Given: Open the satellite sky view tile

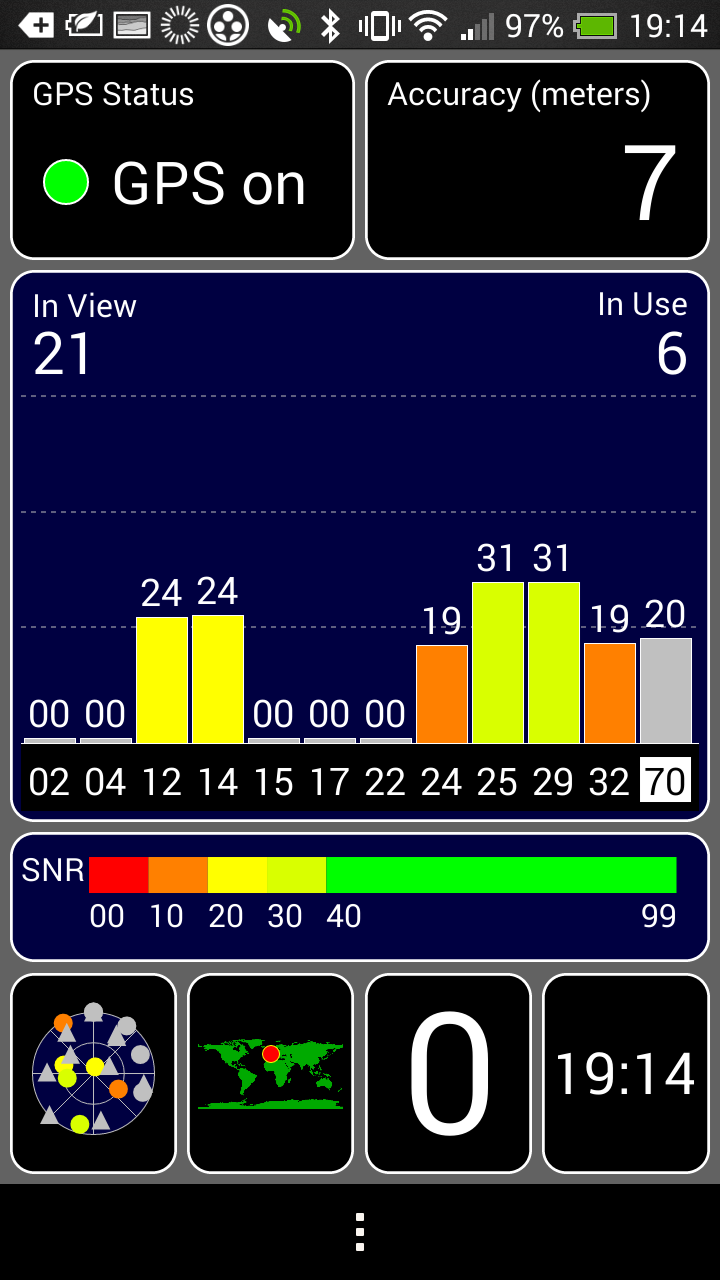Looking at the screenshot, I should (94, 1073).
